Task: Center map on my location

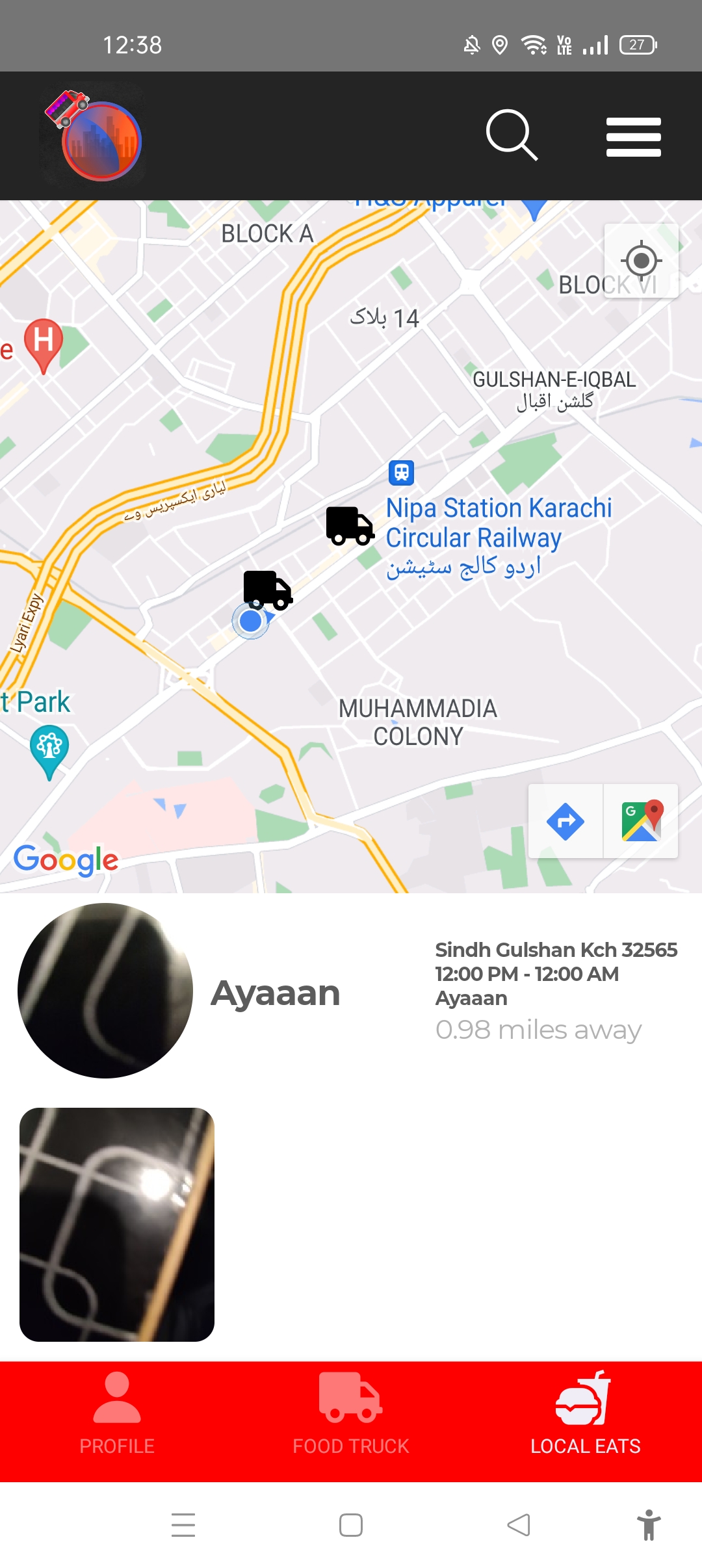Action: (x=642, y=261)
